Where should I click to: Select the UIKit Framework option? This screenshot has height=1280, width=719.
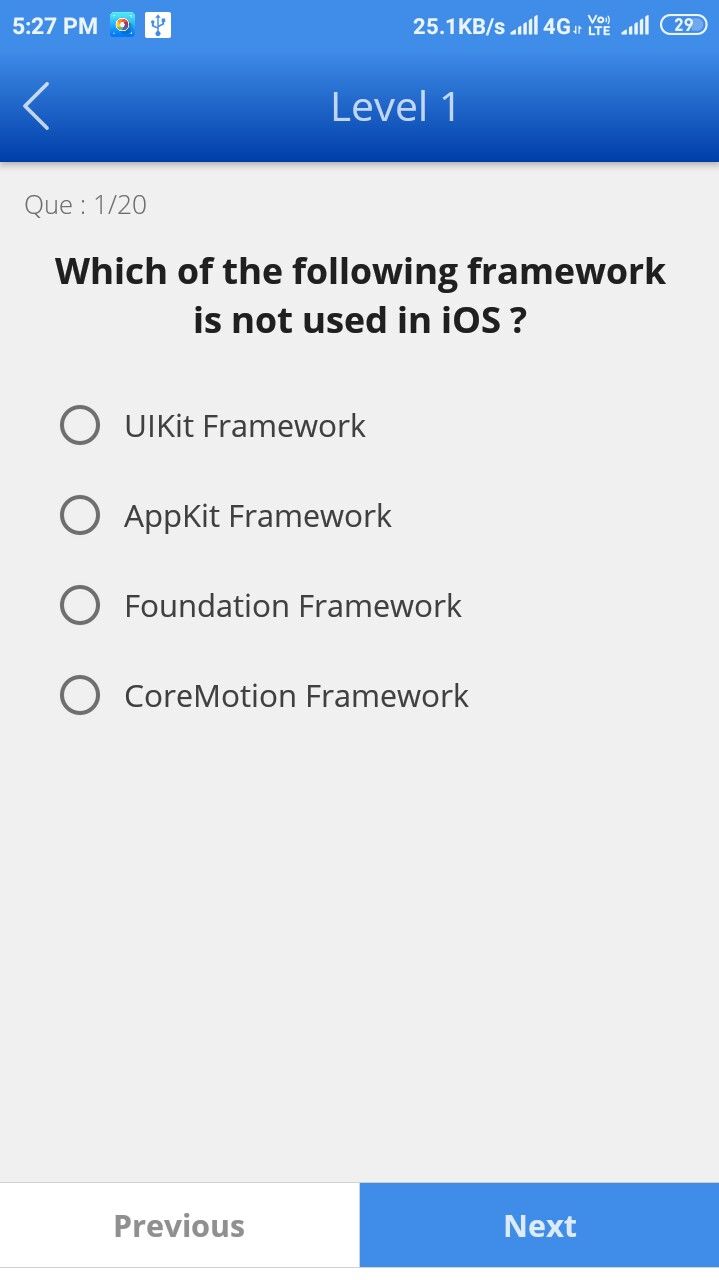[80, 425]
